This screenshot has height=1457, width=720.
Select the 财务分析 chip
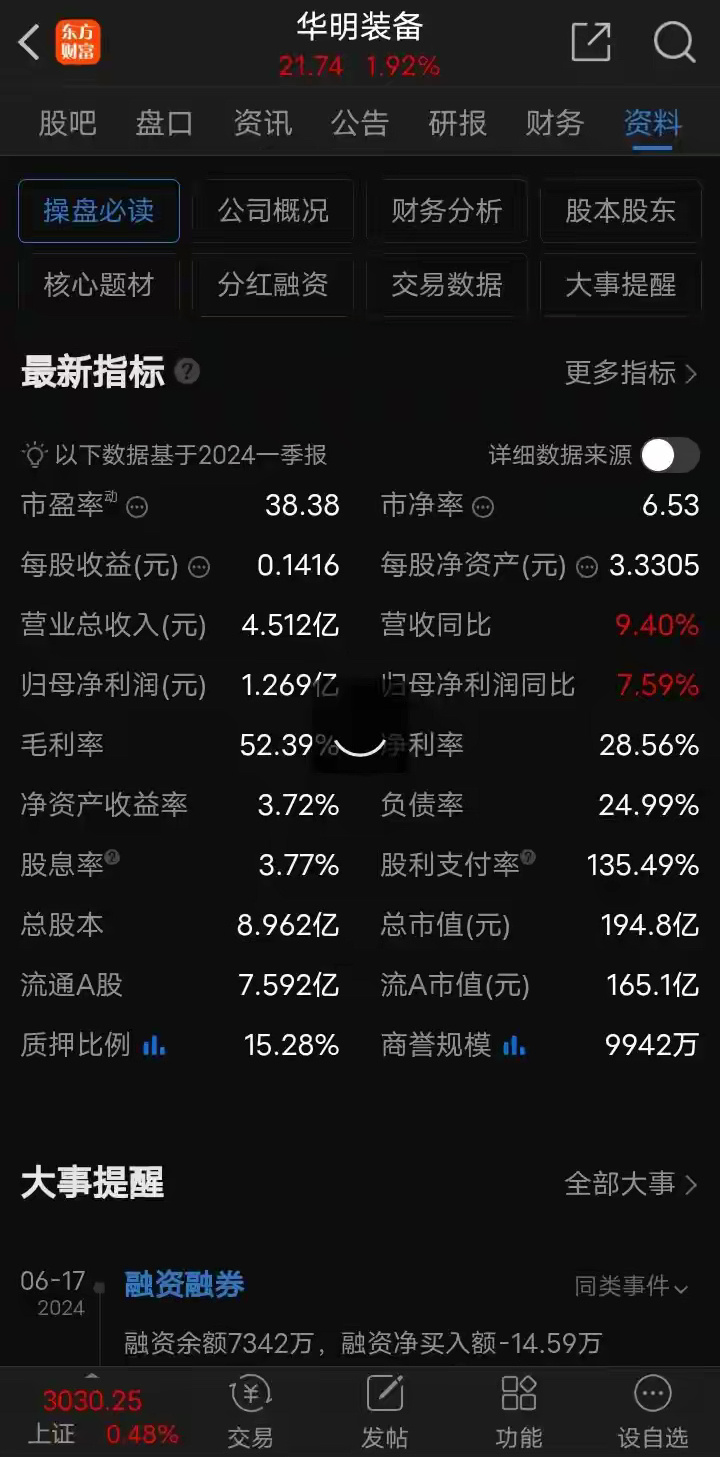(447, 211)
